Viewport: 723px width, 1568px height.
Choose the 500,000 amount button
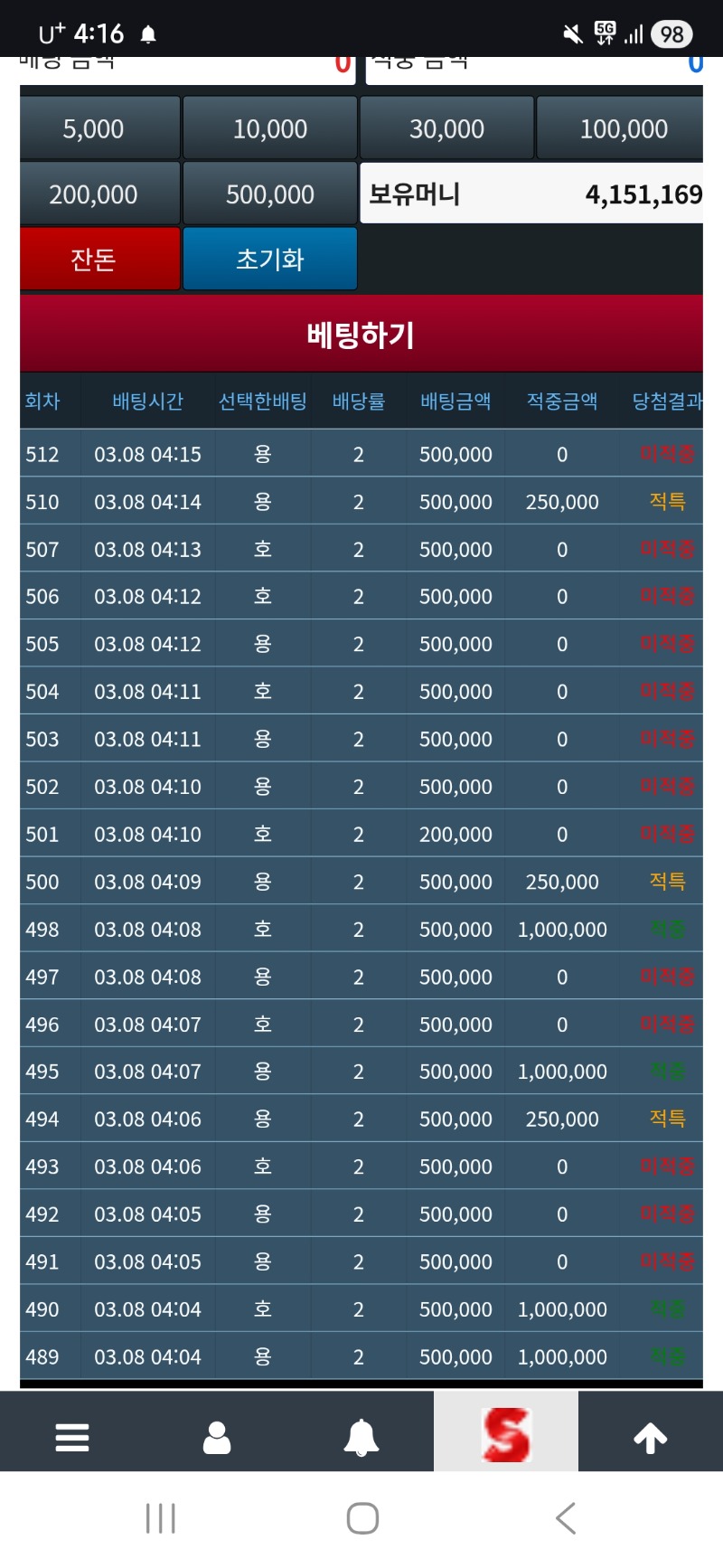(269, 194)
